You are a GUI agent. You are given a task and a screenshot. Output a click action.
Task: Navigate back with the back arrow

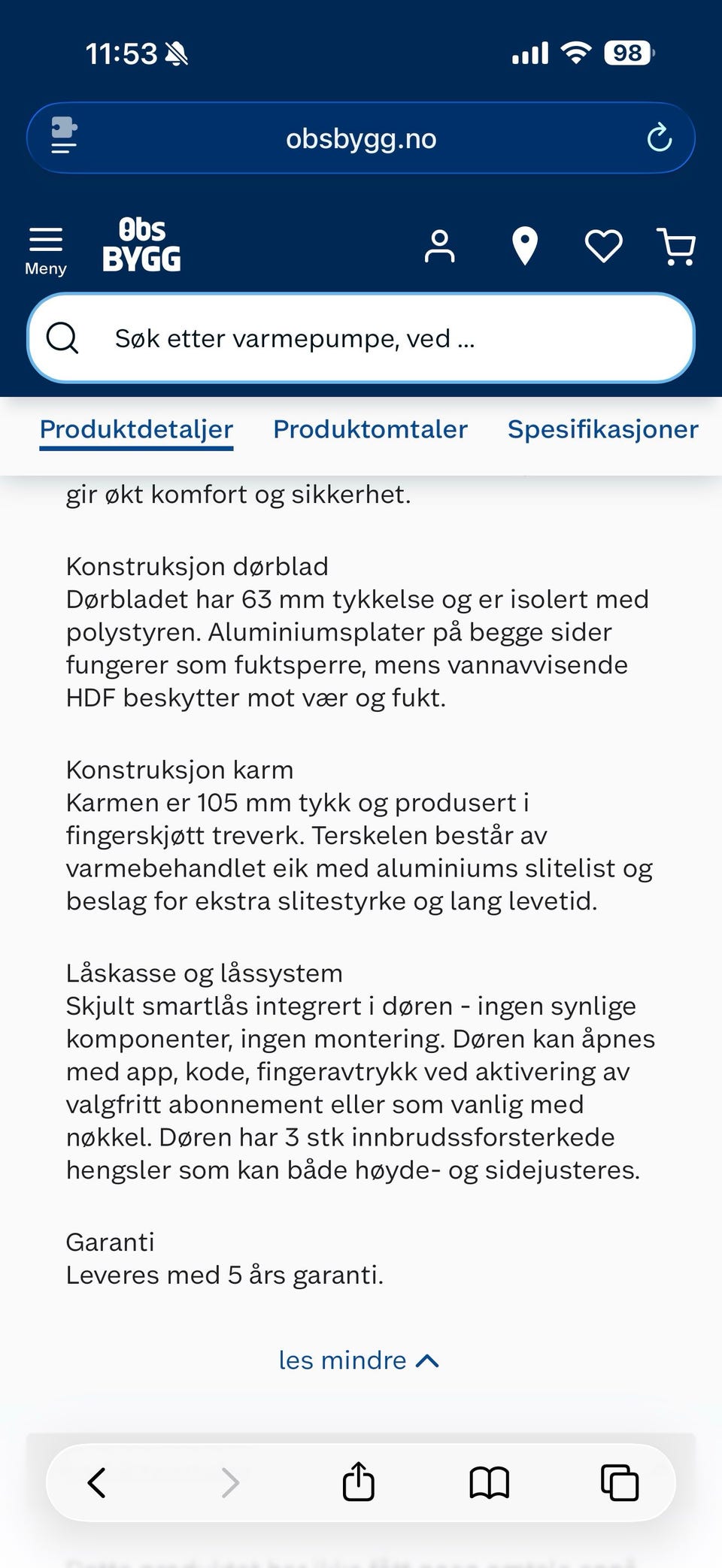coord(96,1482)
